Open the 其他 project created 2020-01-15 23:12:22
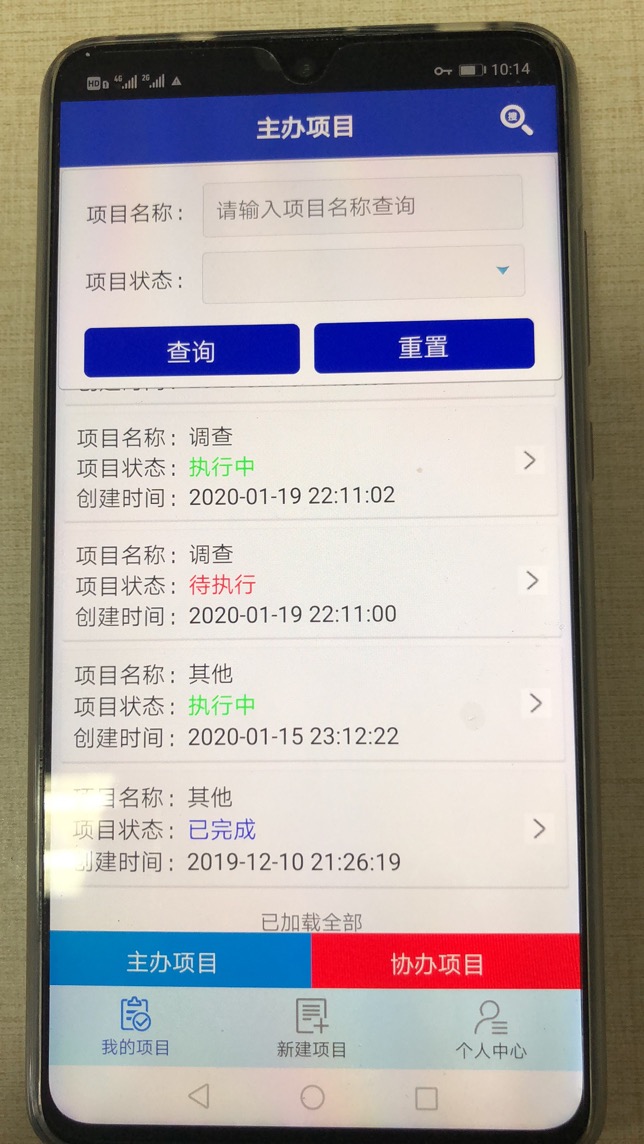Viewport: 644px width, 1144px height. (312, 703)
